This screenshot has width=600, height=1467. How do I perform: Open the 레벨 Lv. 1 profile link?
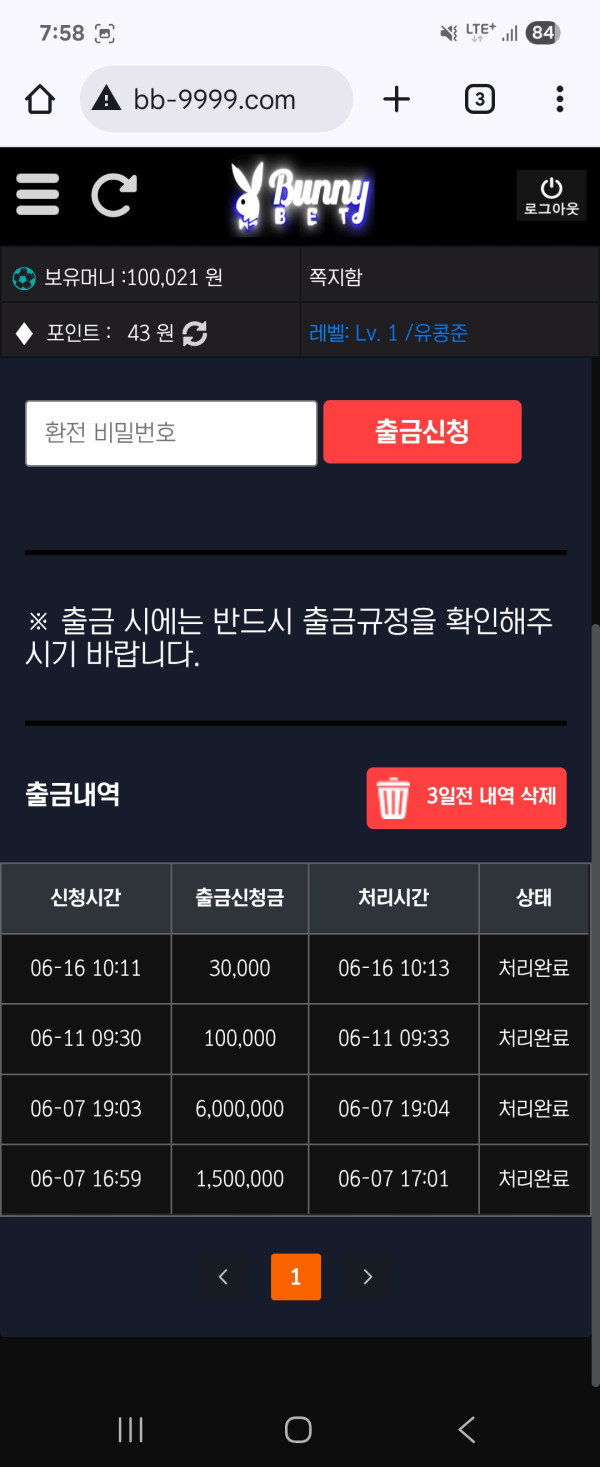(x=388, y=333)
